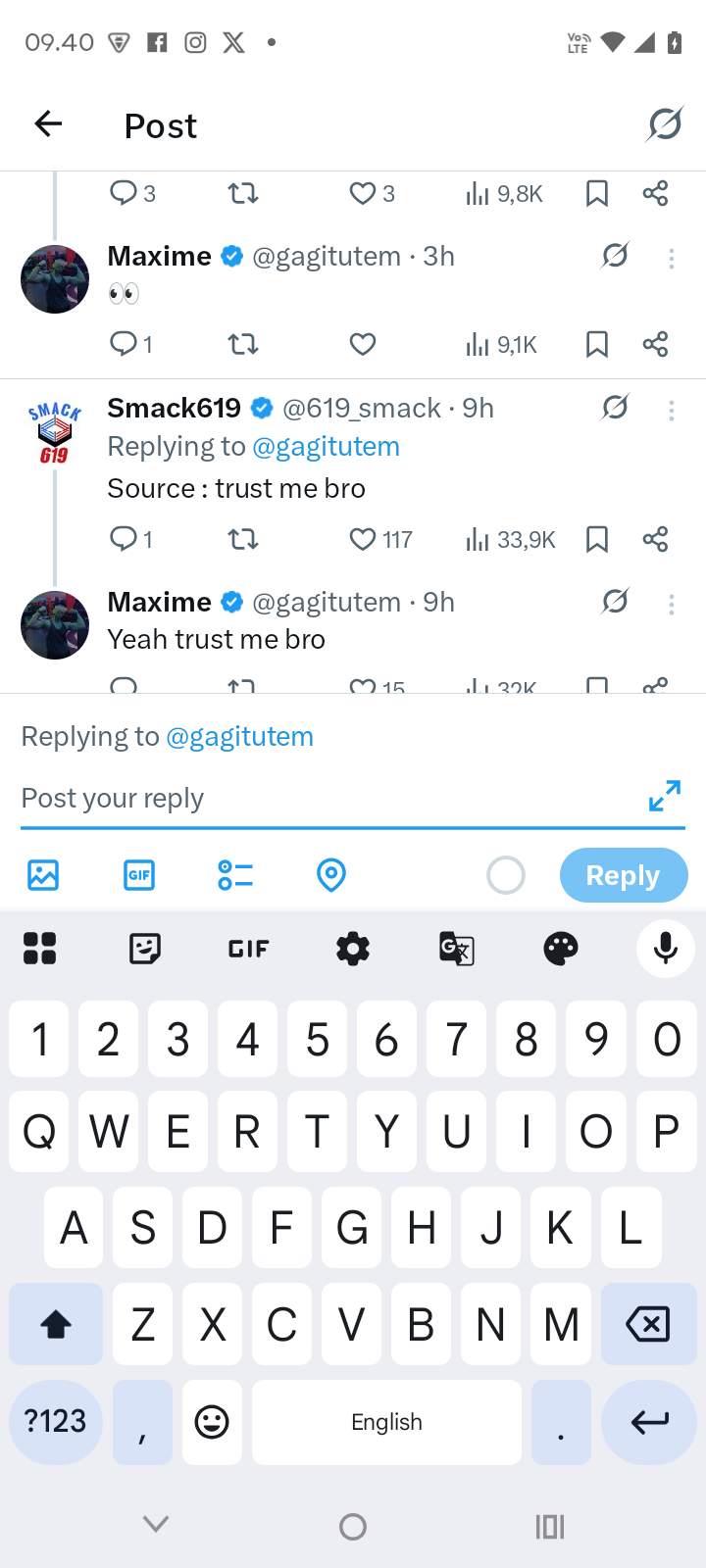Add a poll to the reply
The image size is (706, 1568).
tap(235, 874)
